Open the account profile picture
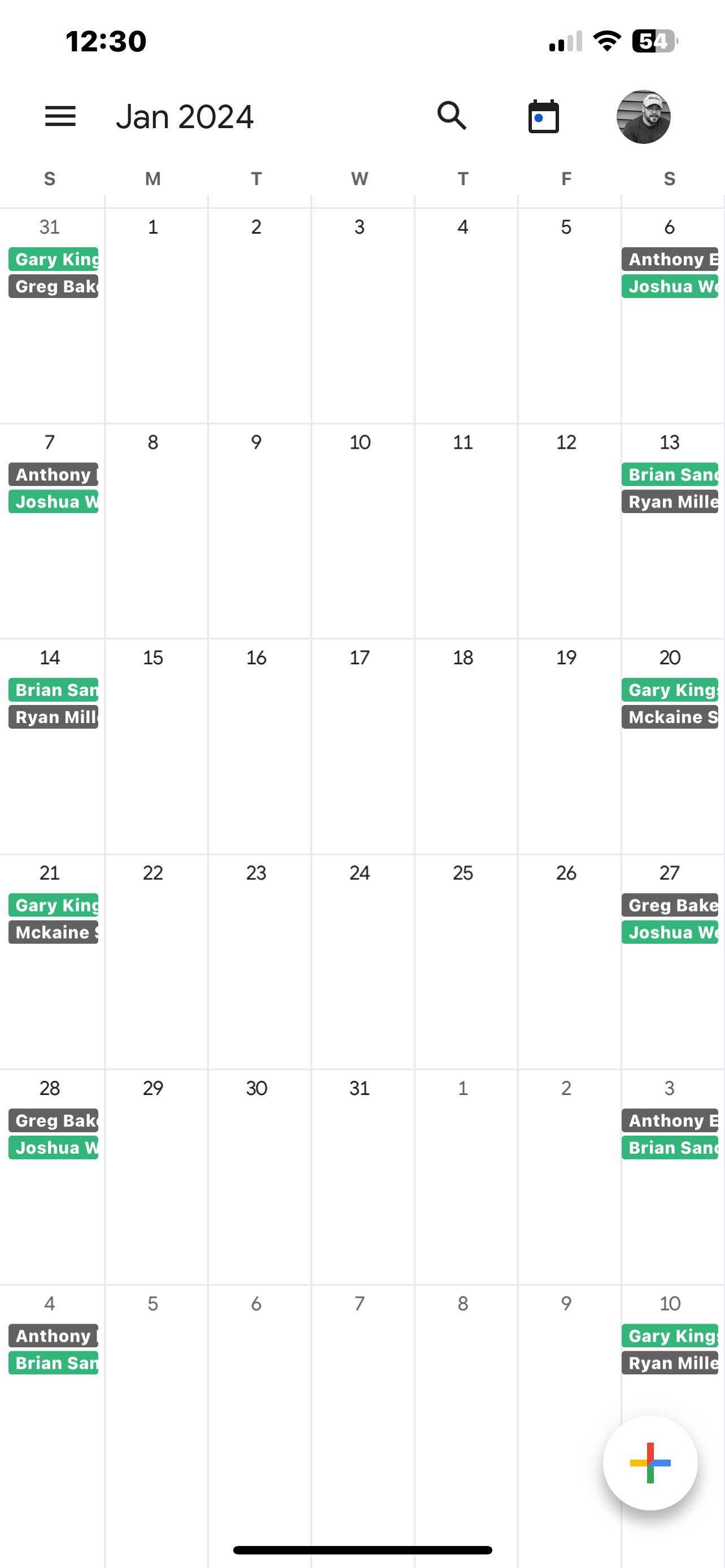 pyautogui.click(x=643, y=116)
